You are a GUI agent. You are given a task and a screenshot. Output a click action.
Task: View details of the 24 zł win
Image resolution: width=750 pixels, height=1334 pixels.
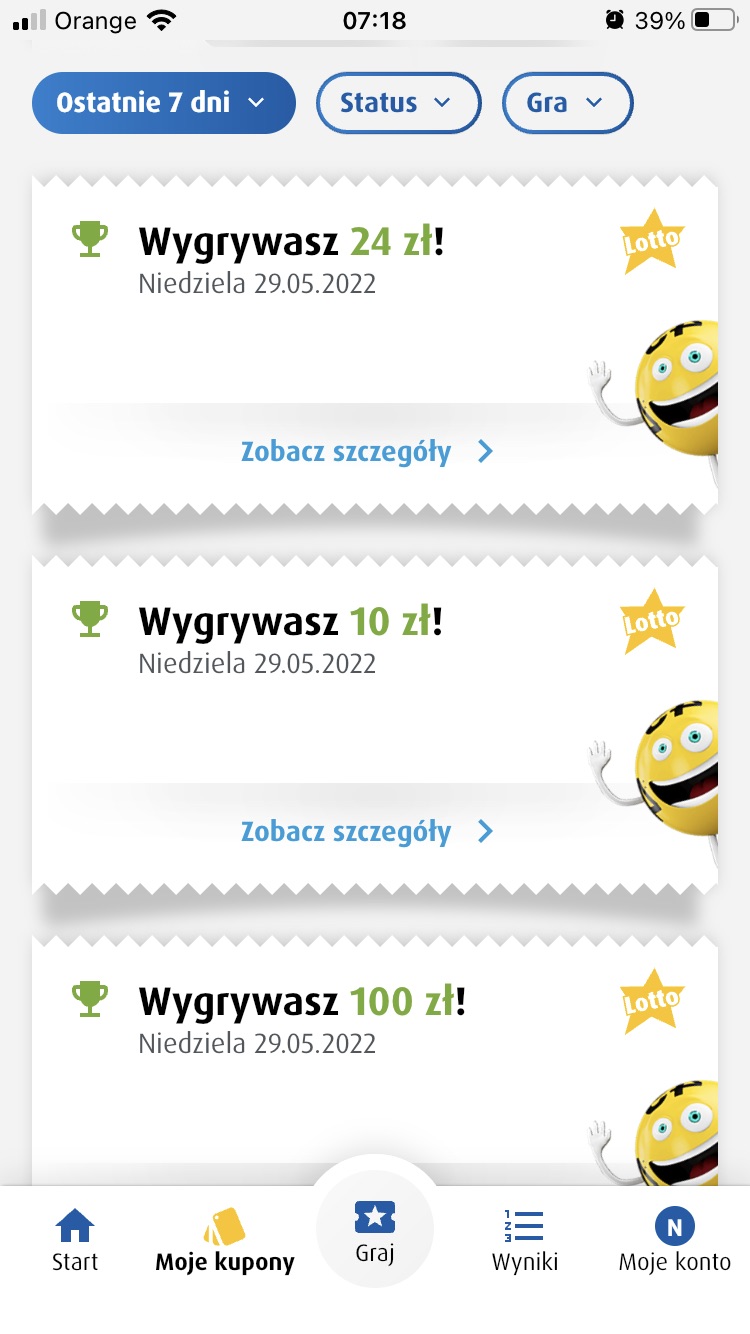pos(367,452)
